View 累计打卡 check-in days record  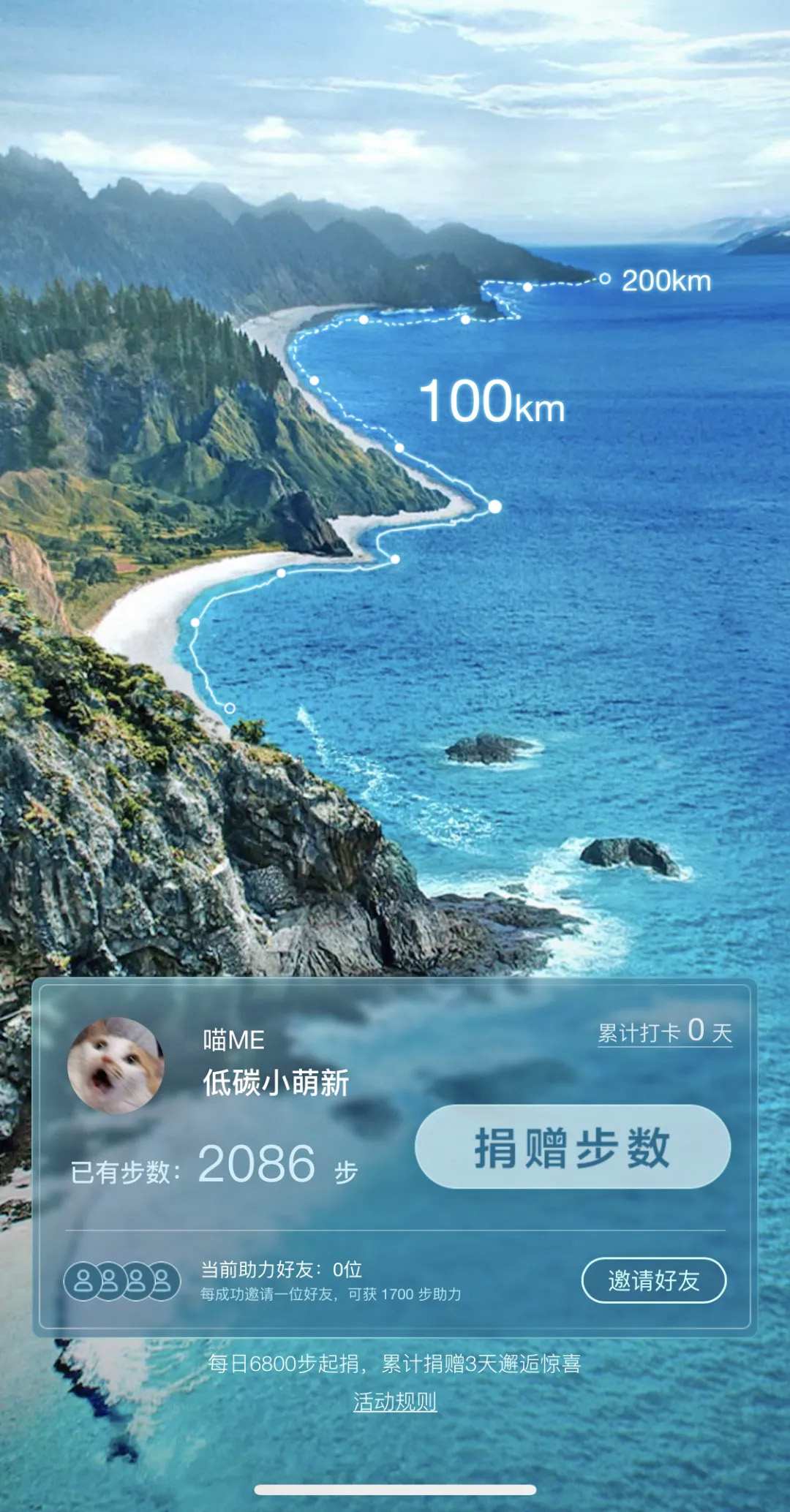pos(664,1032)
